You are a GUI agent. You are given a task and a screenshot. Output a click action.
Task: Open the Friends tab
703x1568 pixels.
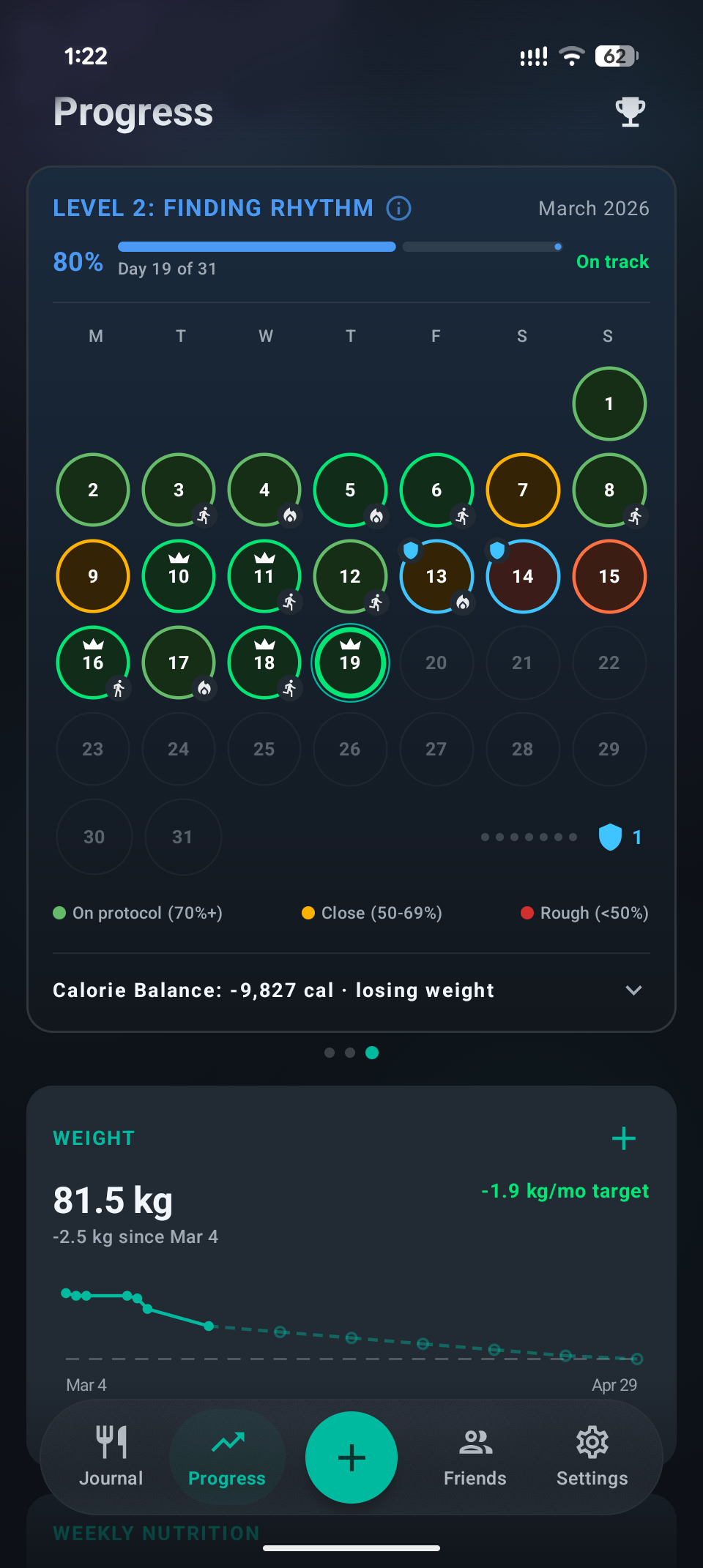(475, 1457)
